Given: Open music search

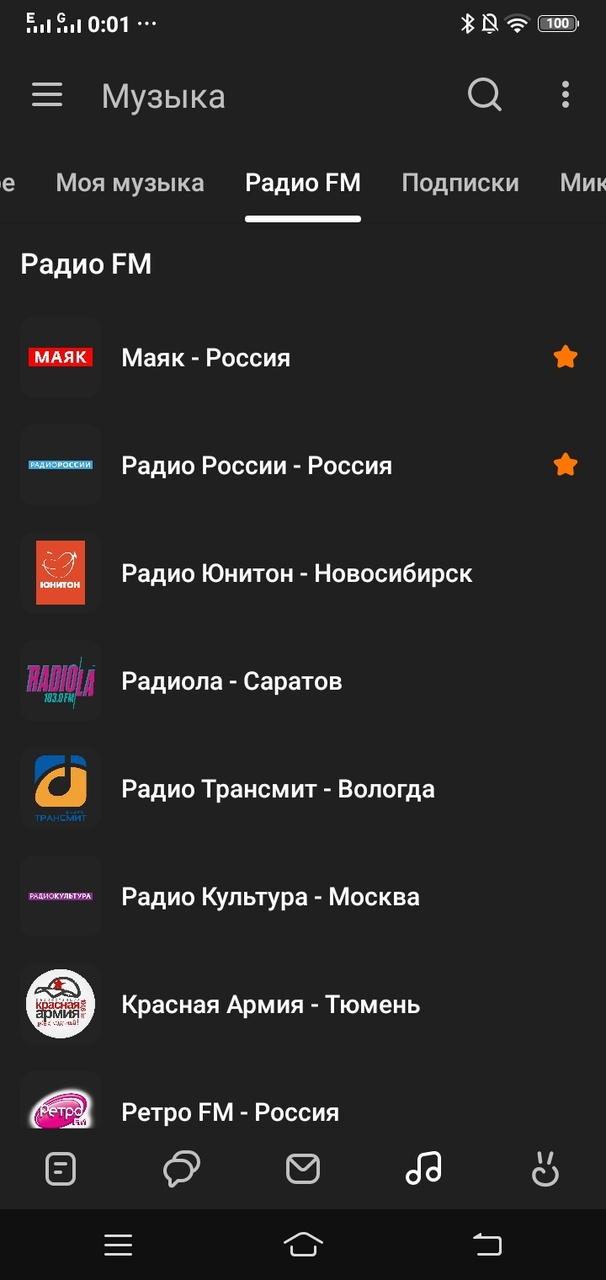Looking at the screenshot, I should point(485,96).
